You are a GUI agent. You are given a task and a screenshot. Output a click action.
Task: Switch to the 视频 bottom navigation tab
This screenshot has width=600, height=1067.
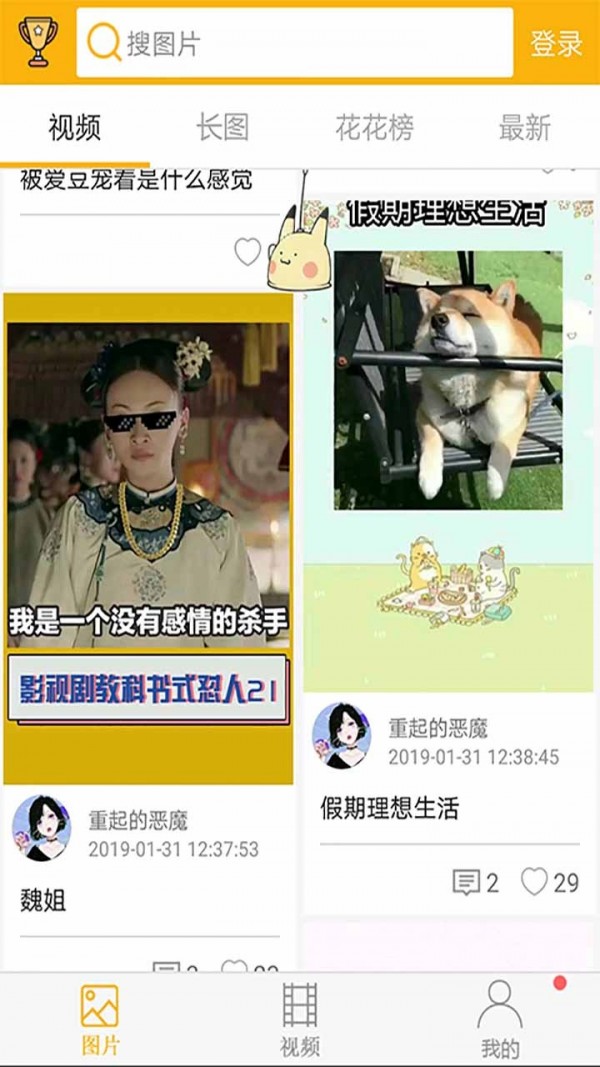(300, 1019)
